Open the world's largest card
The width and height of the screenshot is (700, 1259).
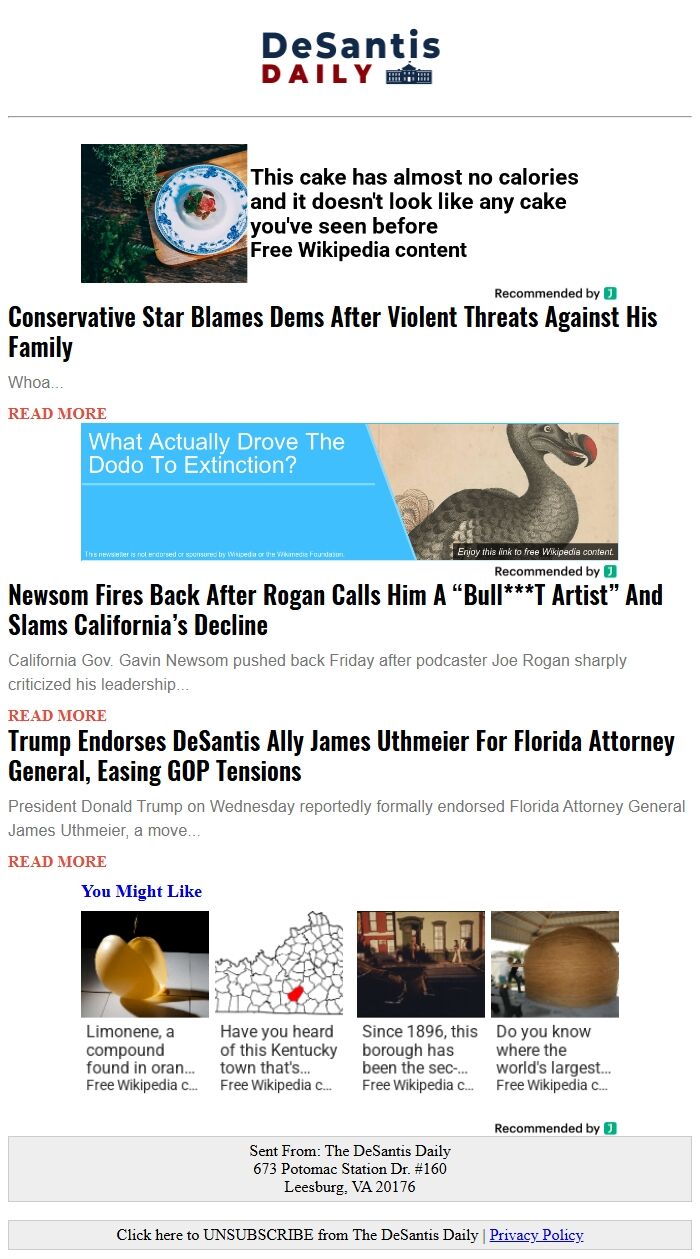click(555, 1002)
